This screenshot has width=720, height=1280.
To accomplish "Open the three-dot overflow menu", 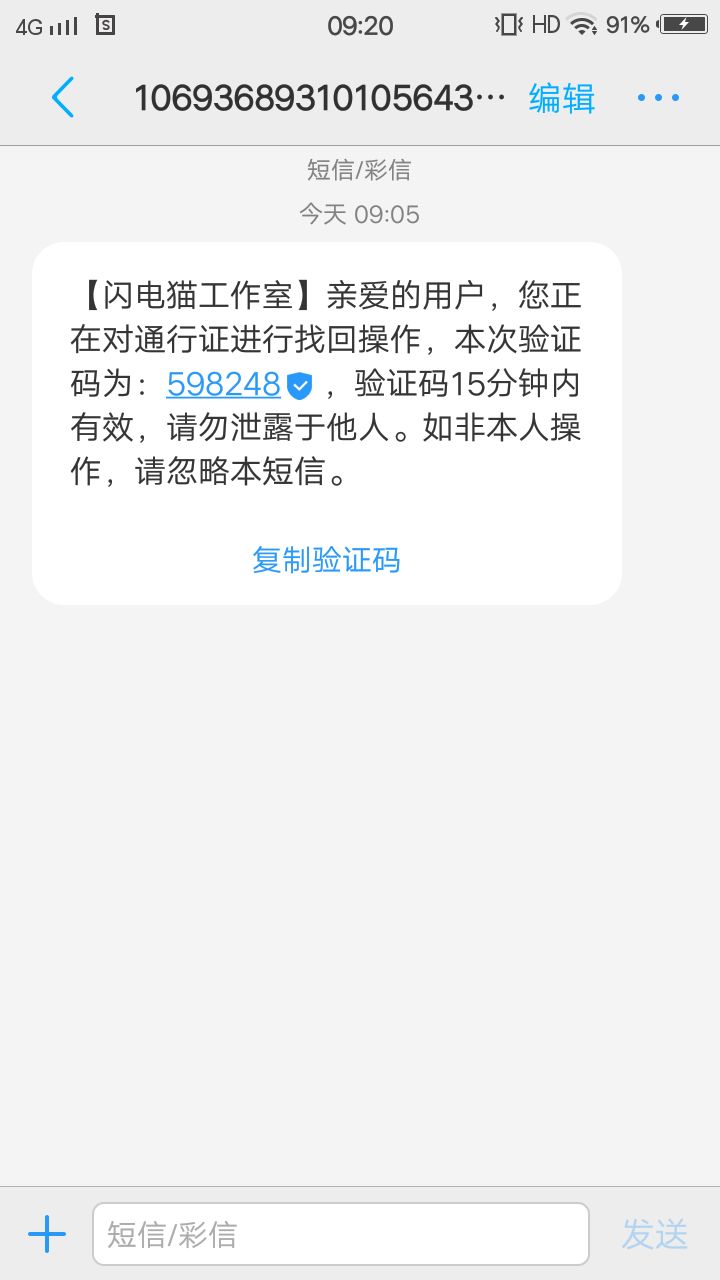I will pos(658,97).
